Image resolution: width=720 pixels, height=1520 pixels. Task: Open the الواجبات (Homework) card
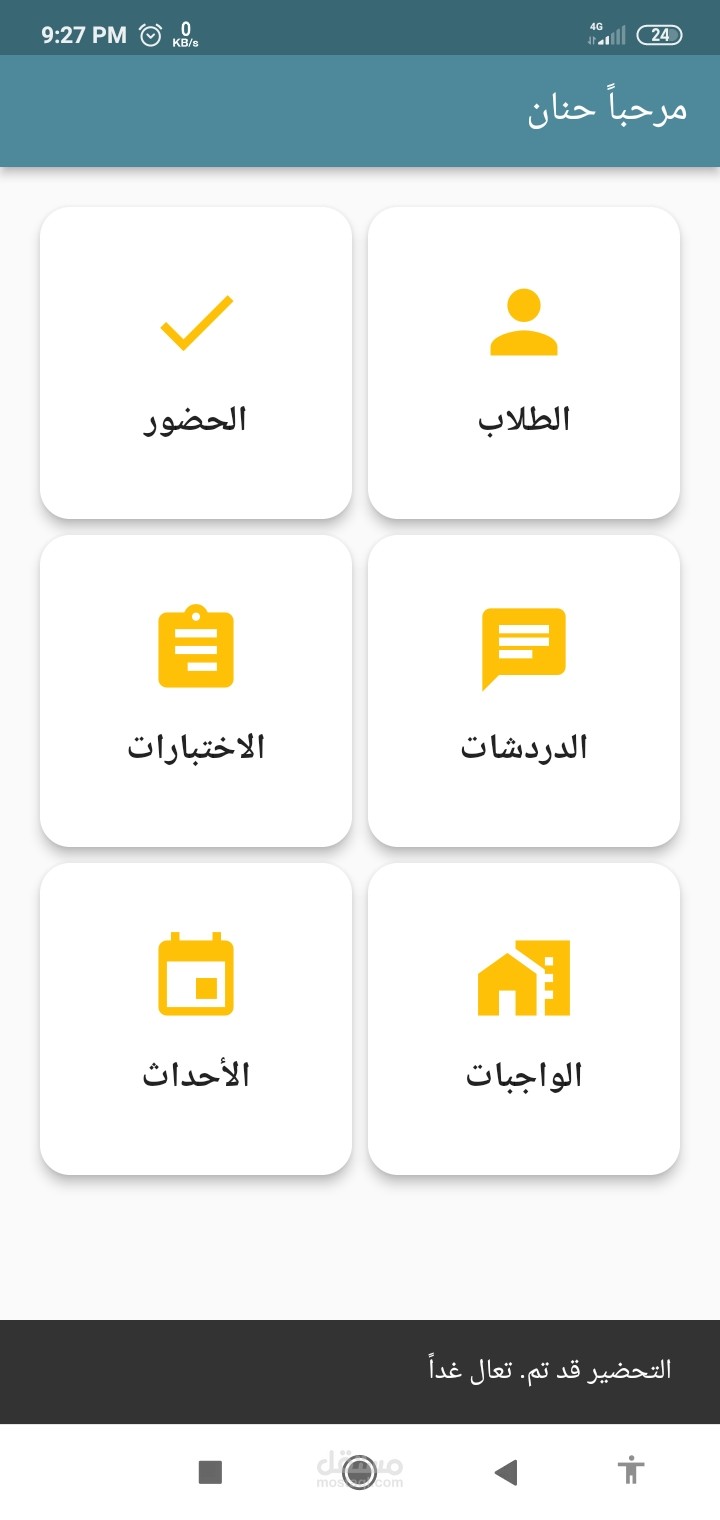tap(524, 1019)
